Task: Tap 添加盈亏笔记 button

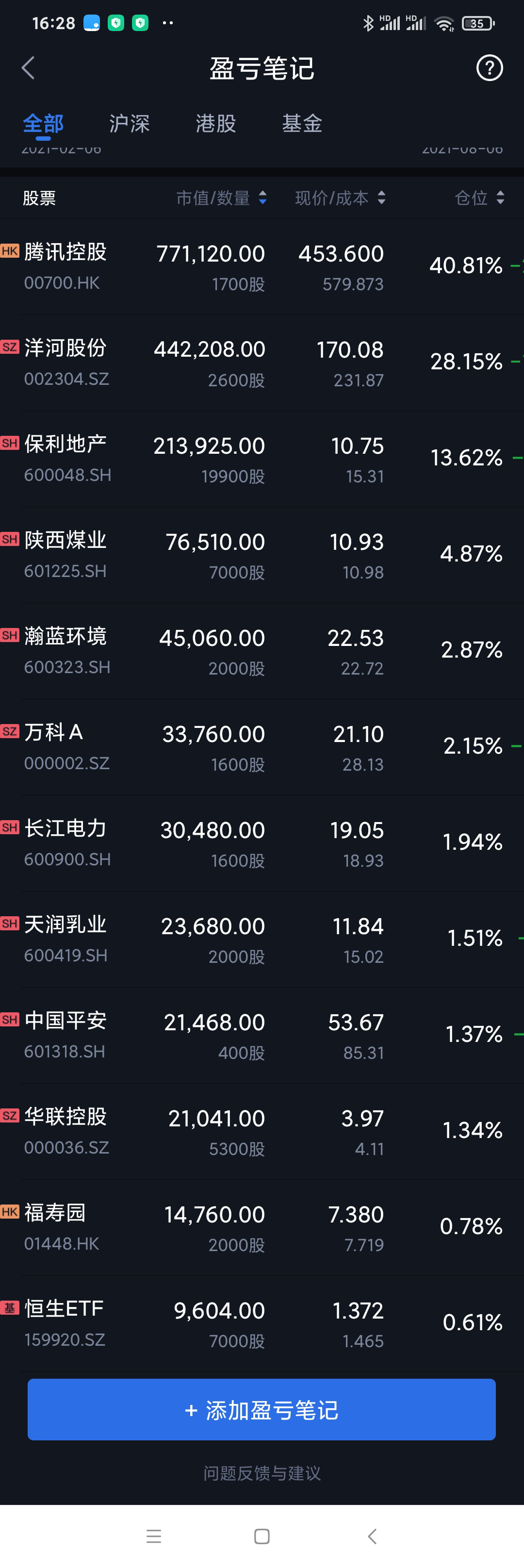Action: coord(262,1410)
